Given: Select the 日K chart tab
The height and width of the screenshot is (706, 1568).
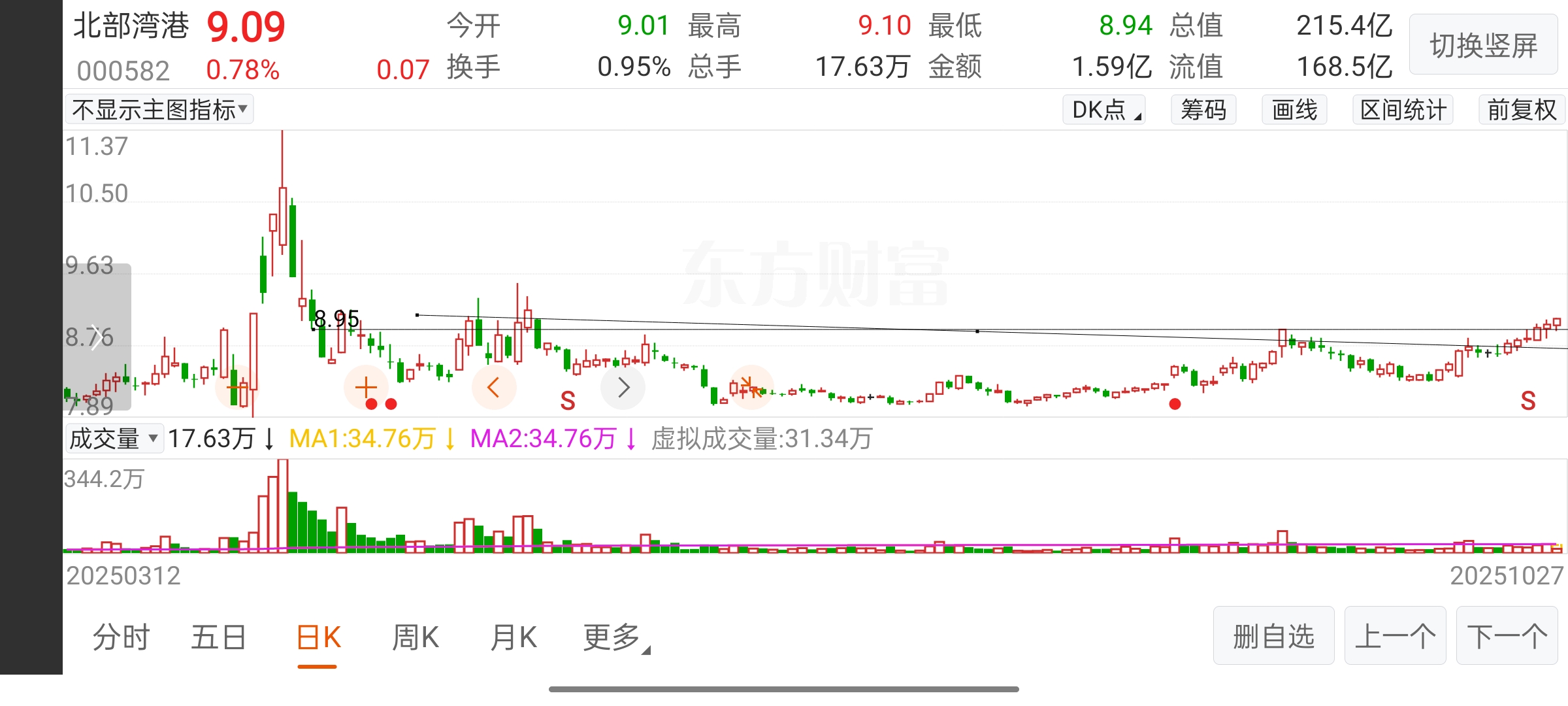Looking at the screenshot, I should 318,637.
